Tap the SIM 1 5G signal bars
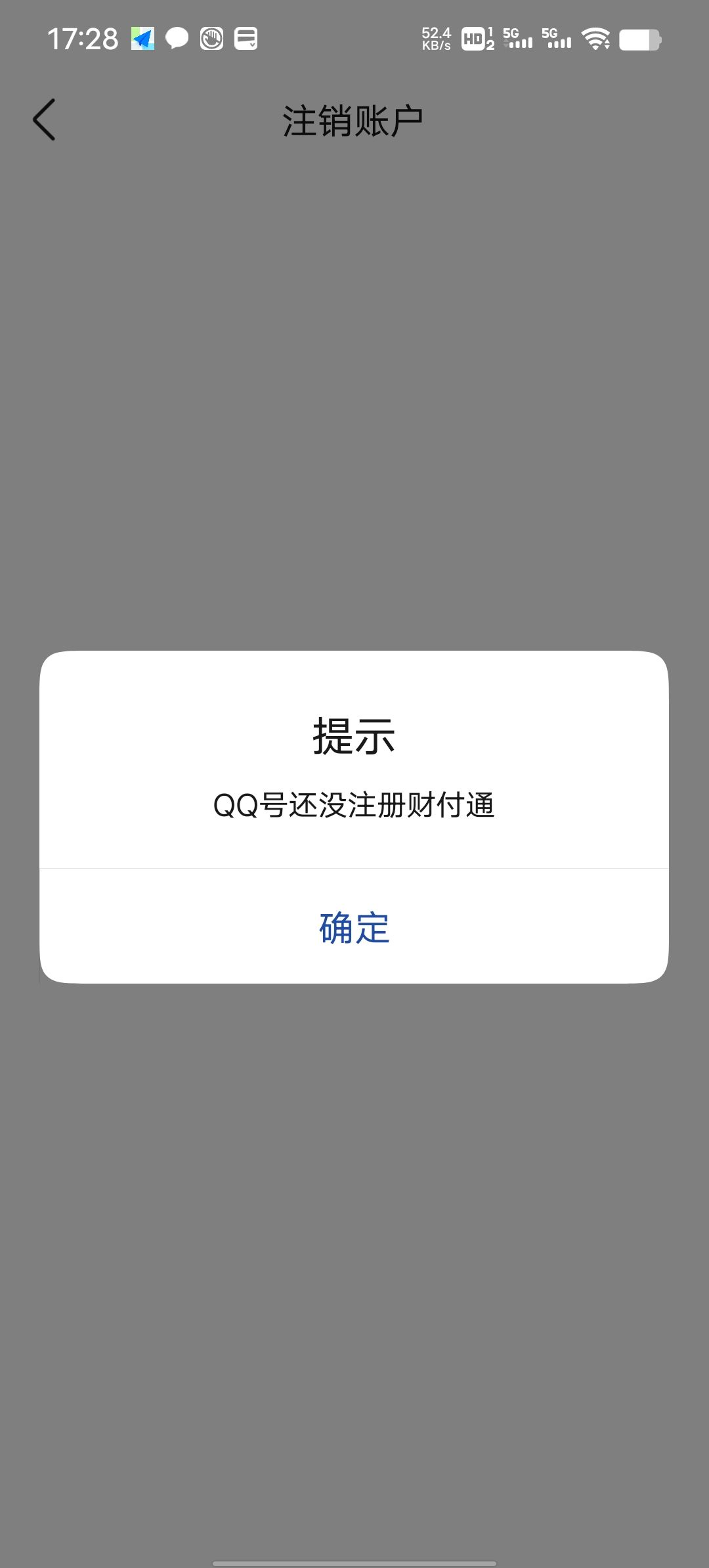Viewport: 709px width, 1568px height. 518,39
